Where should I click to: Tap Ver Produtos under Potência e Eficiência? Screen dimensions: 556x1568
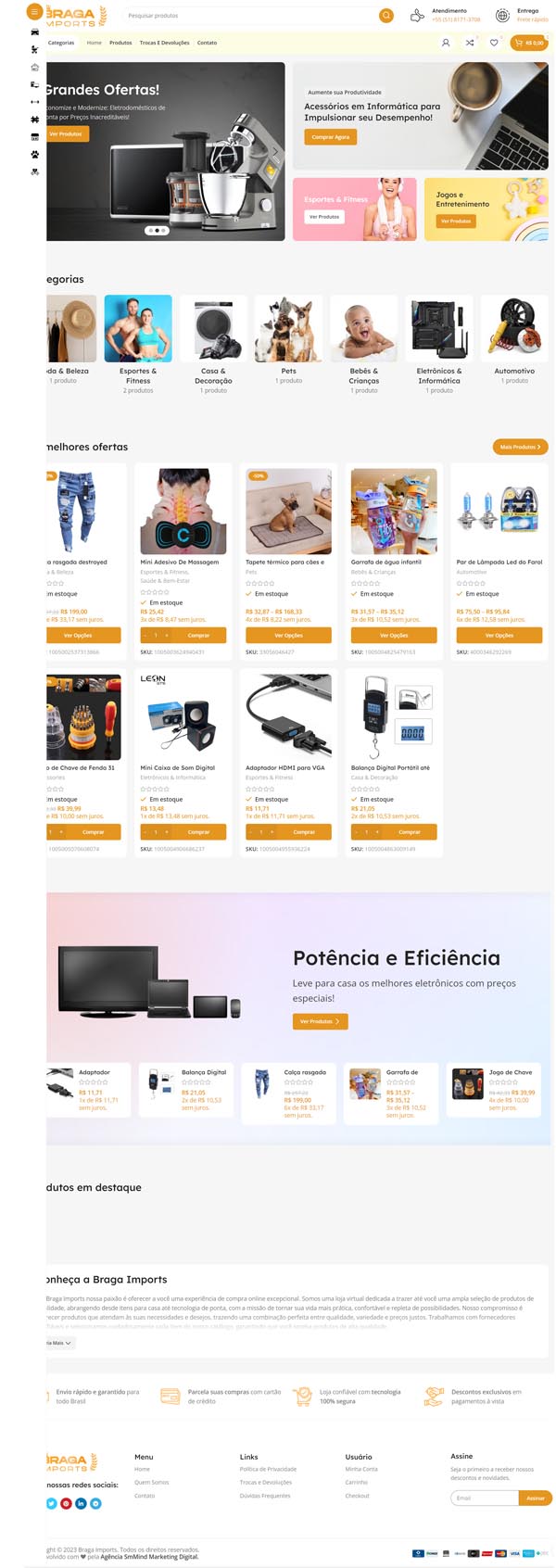point(320,1021)
